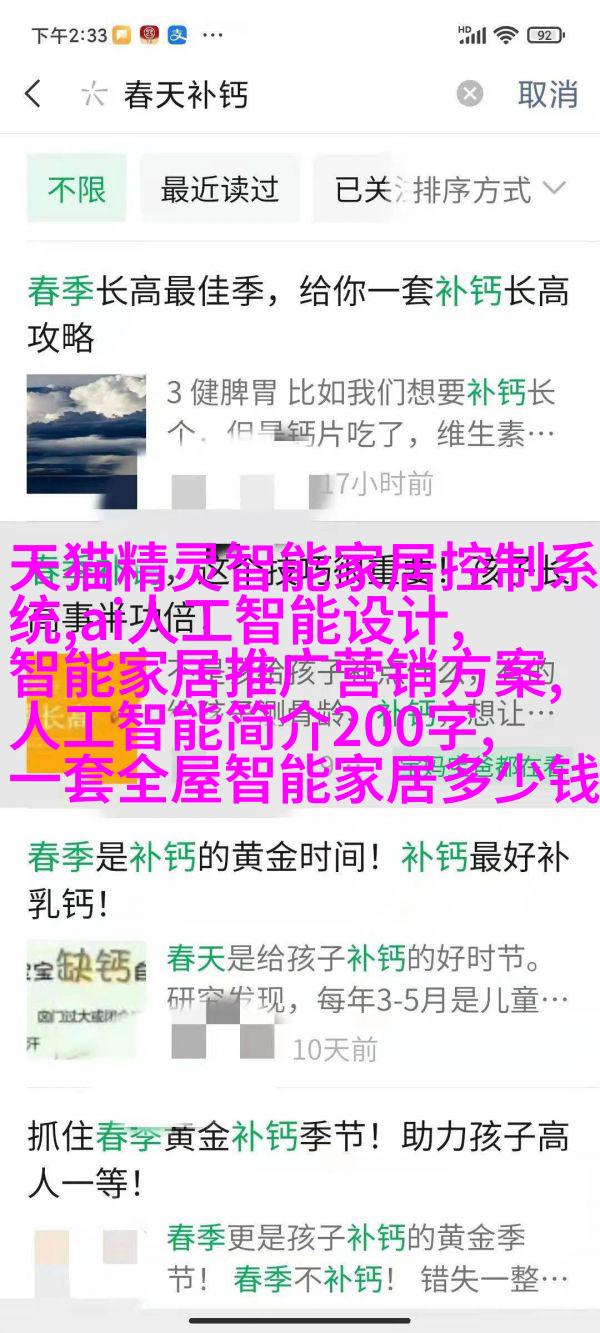Go back using the top-left arrow
The image size is (600, 1333).
click(33, 95)
